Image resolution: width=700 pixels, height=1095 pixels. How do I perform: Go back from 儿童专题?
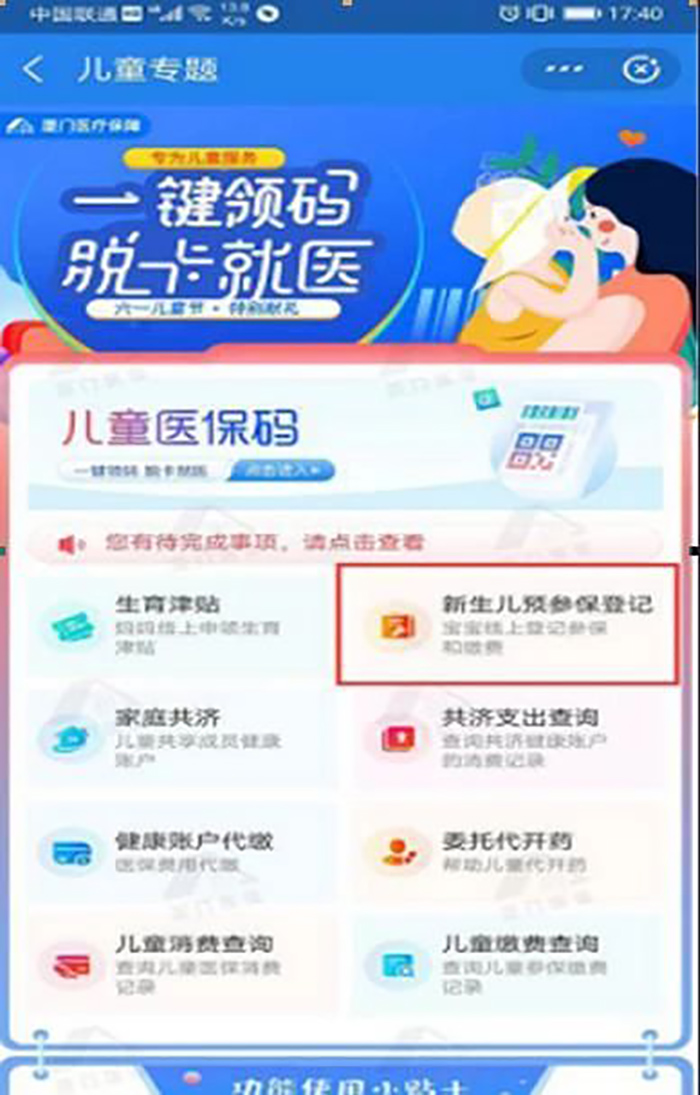34,70
